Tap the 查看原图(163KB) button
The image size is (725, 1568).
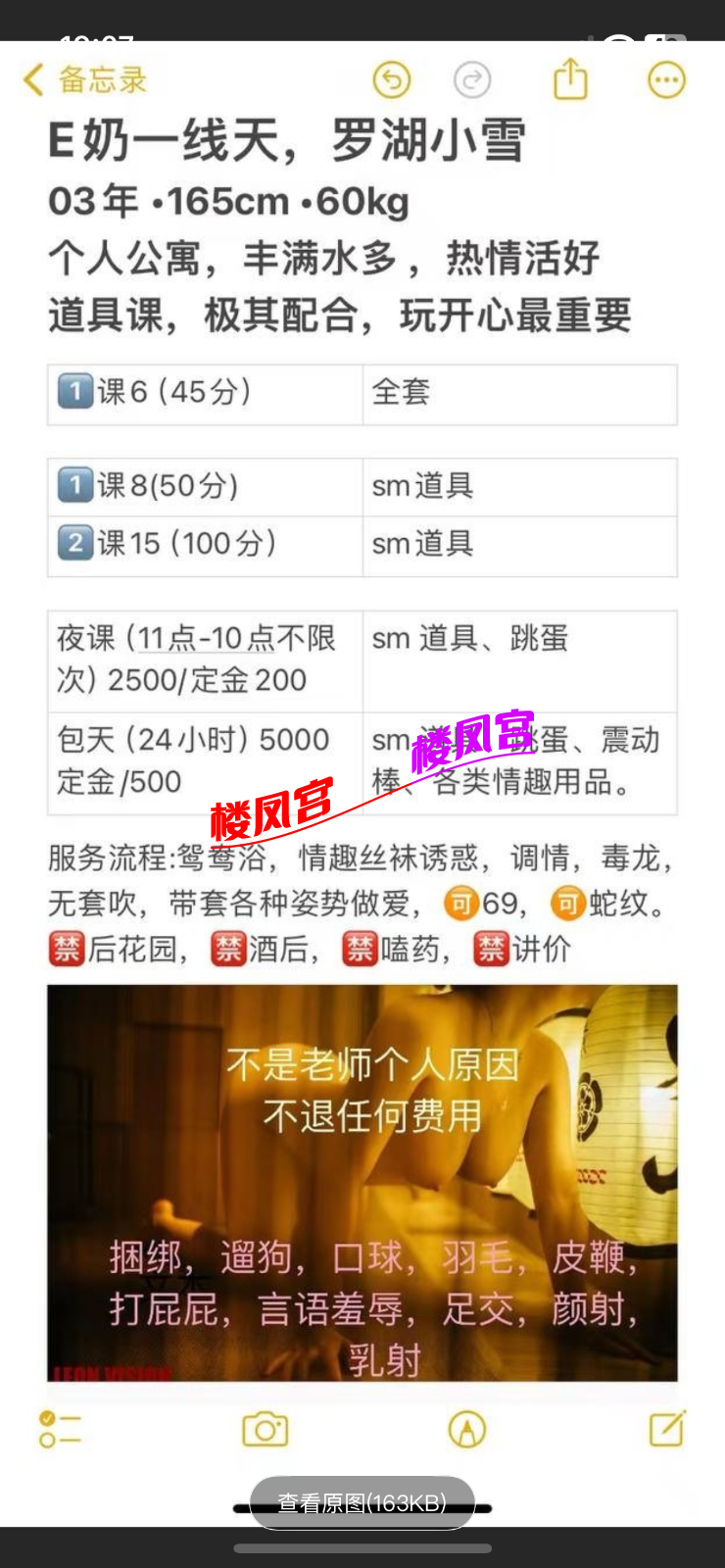362,1502
